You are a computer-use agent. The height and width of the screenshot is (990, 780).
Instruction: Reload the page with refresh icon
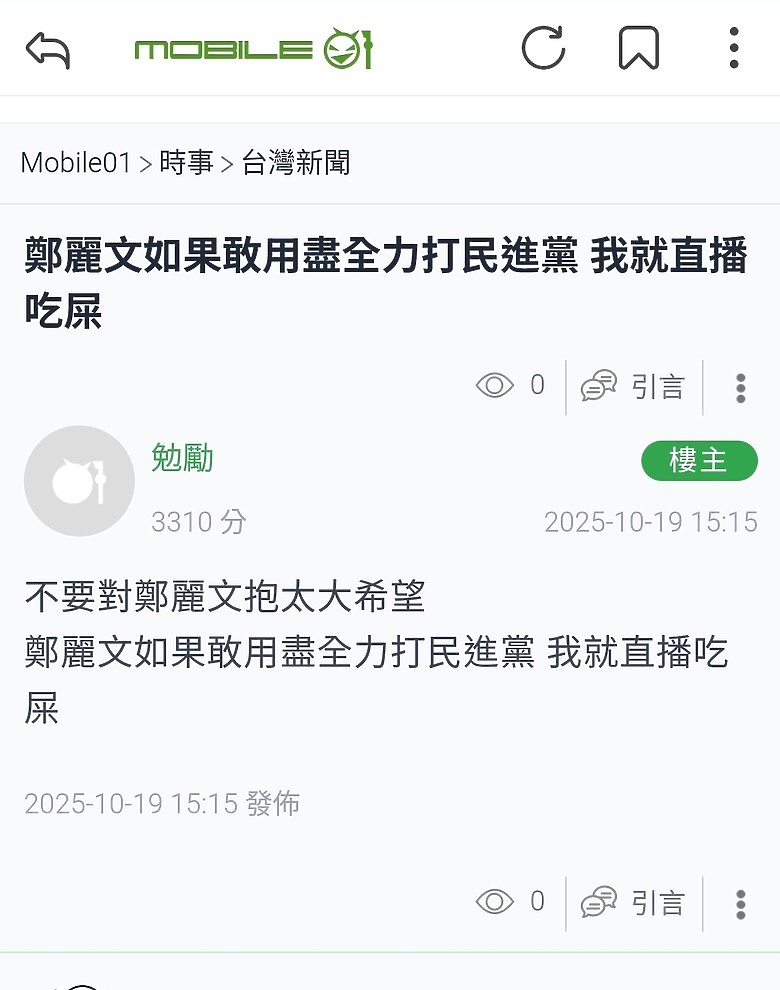(x=543, y=48)
